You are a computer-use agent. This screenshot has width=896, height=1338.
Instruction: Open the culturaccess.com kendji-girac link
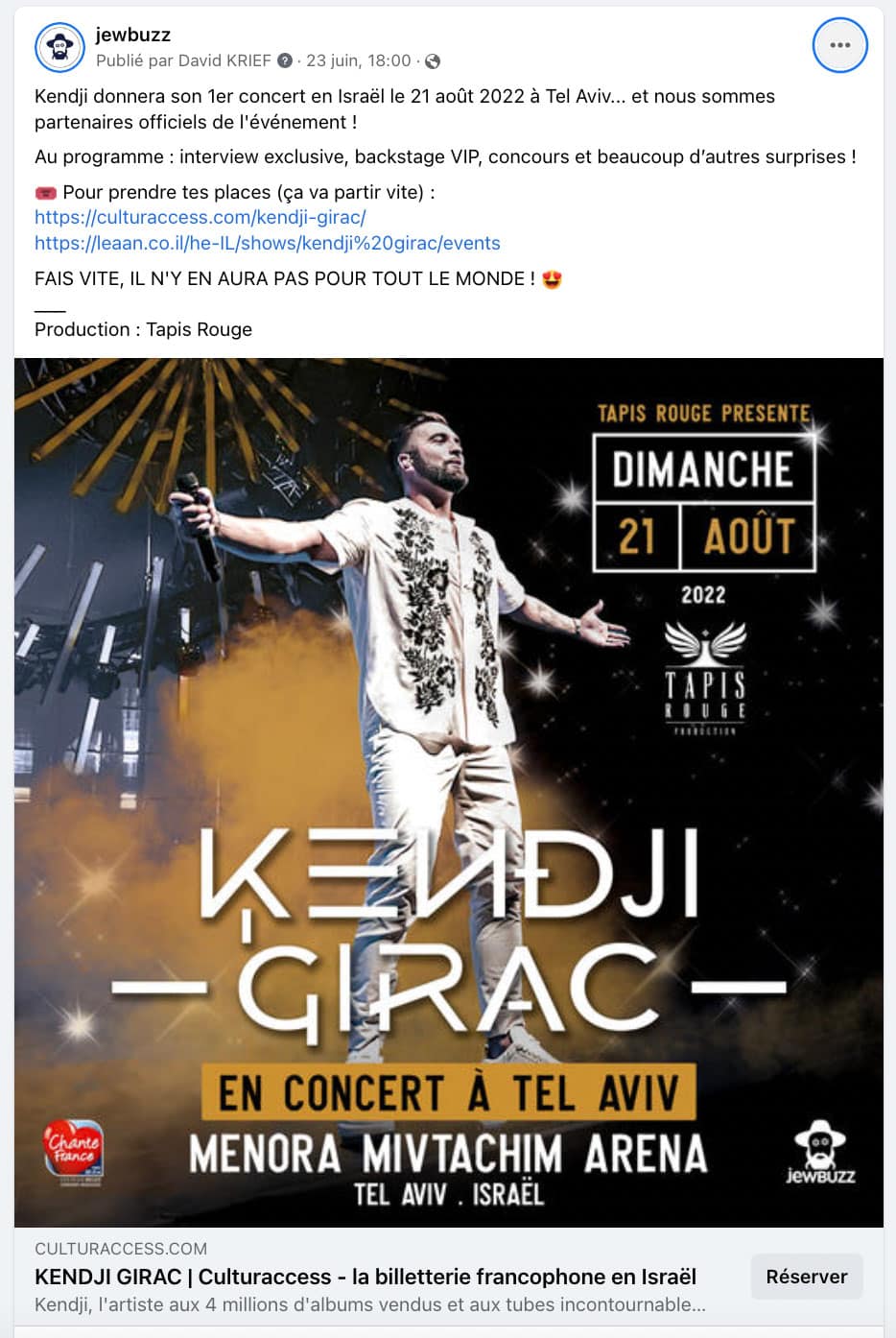[200, 217]
